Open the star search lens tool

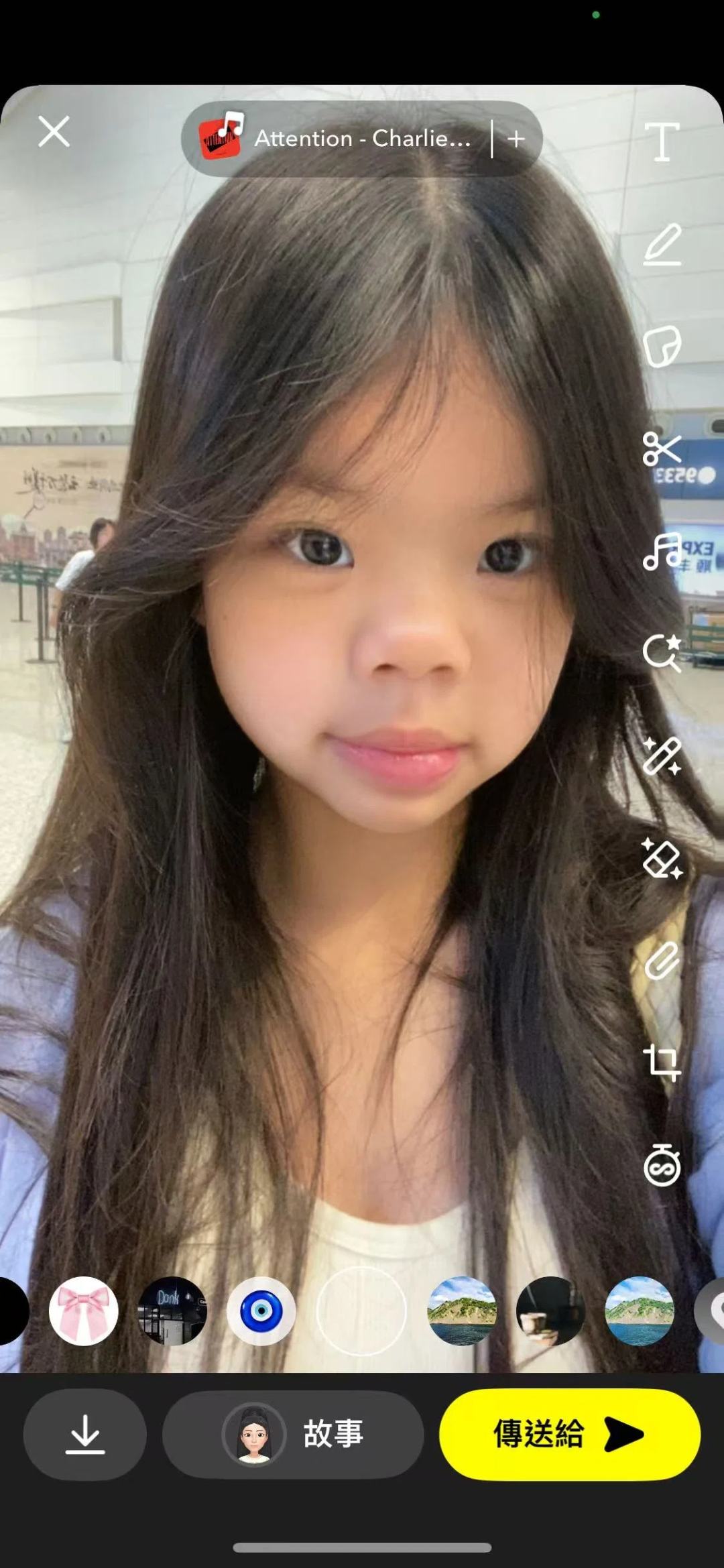click(x=662, y=653)
